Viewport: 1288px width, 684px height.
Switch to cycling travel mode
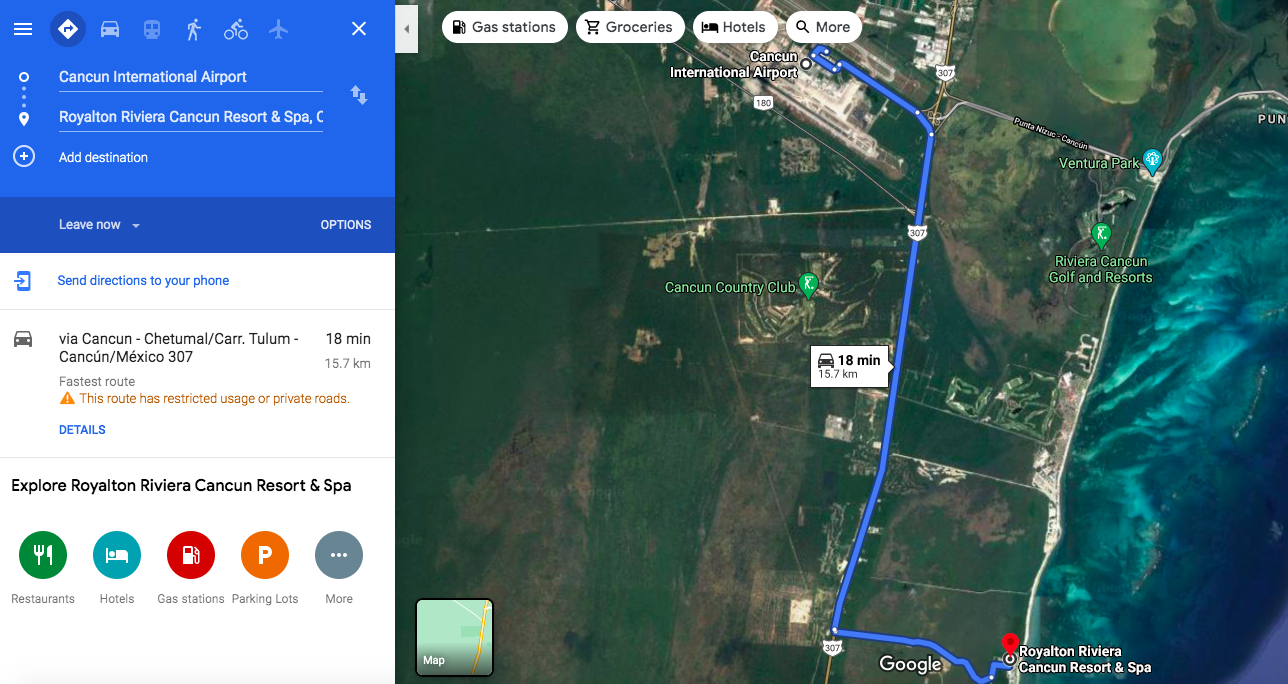(236, 29)
